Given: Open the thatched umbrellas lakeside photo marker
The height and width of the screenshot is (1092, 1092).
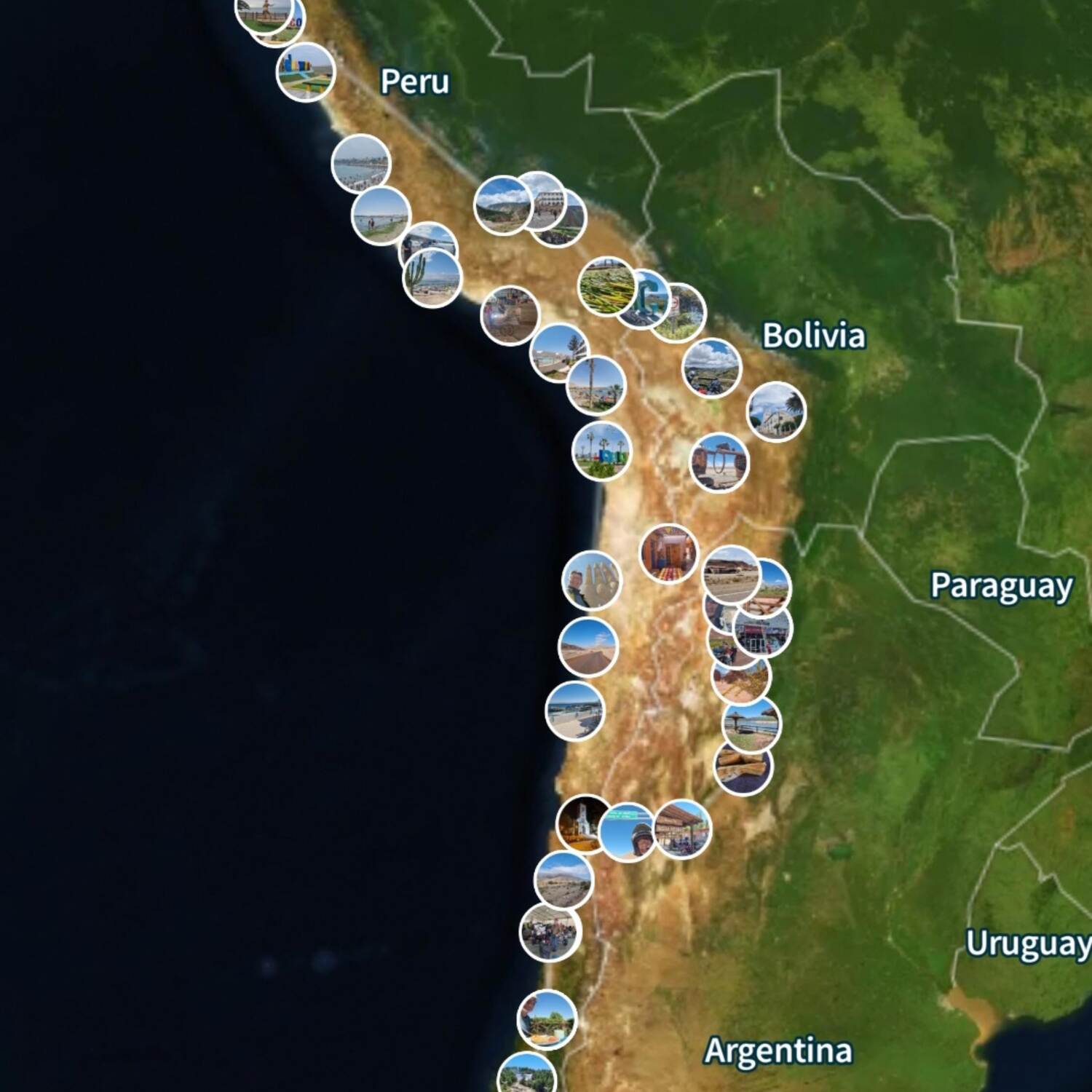Looking at the screenshot, I should pyautogui.click(x=751, y=725).
